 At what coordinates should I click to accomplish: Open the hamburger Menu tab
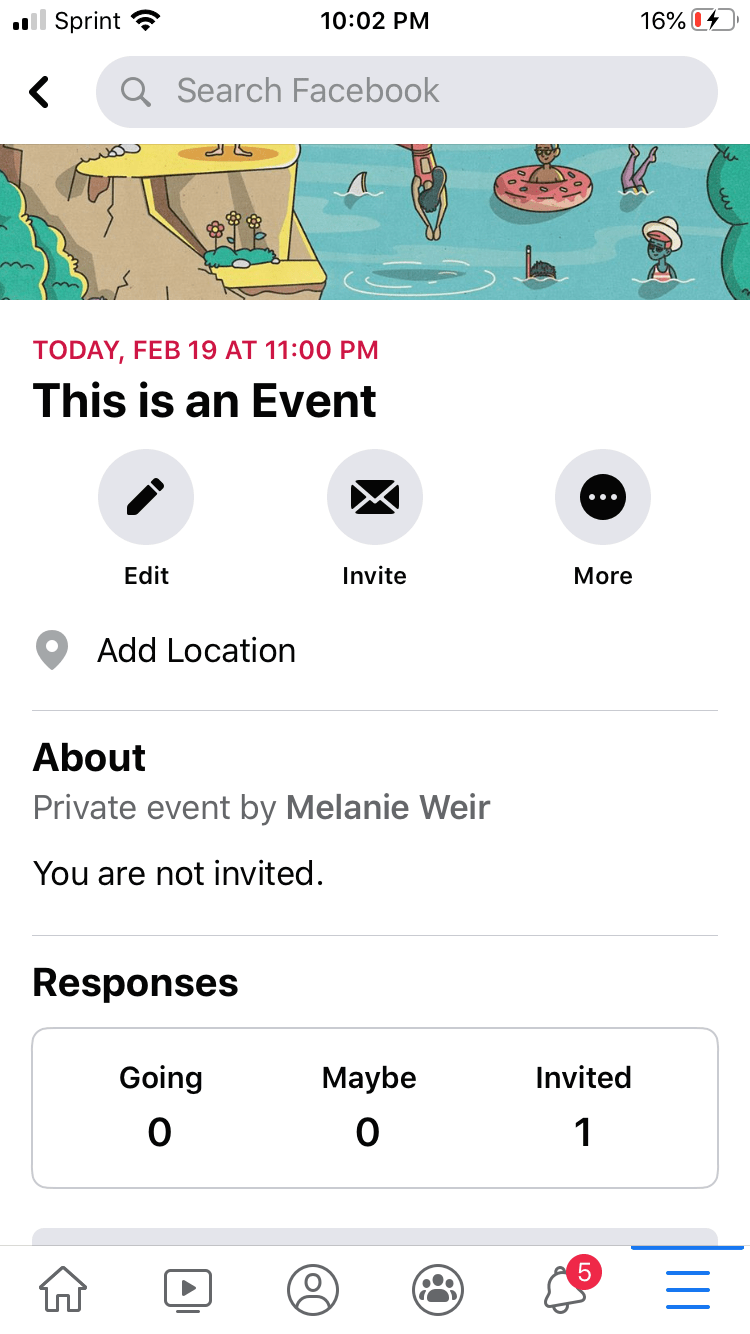pos(687,1289)
